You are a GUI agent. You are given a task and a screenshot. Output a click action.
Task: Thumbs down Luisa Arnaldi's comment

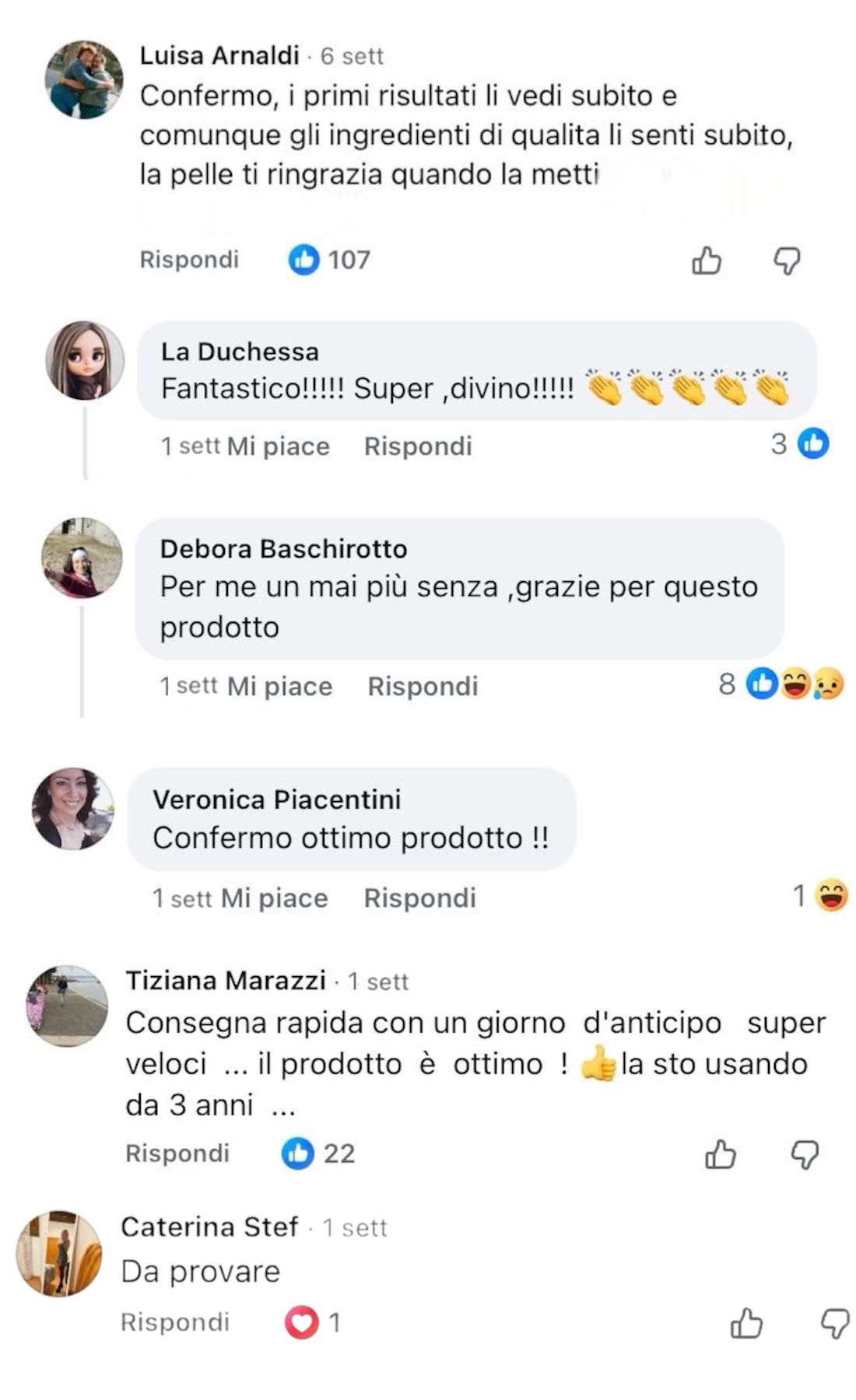[x=787, y=261]
